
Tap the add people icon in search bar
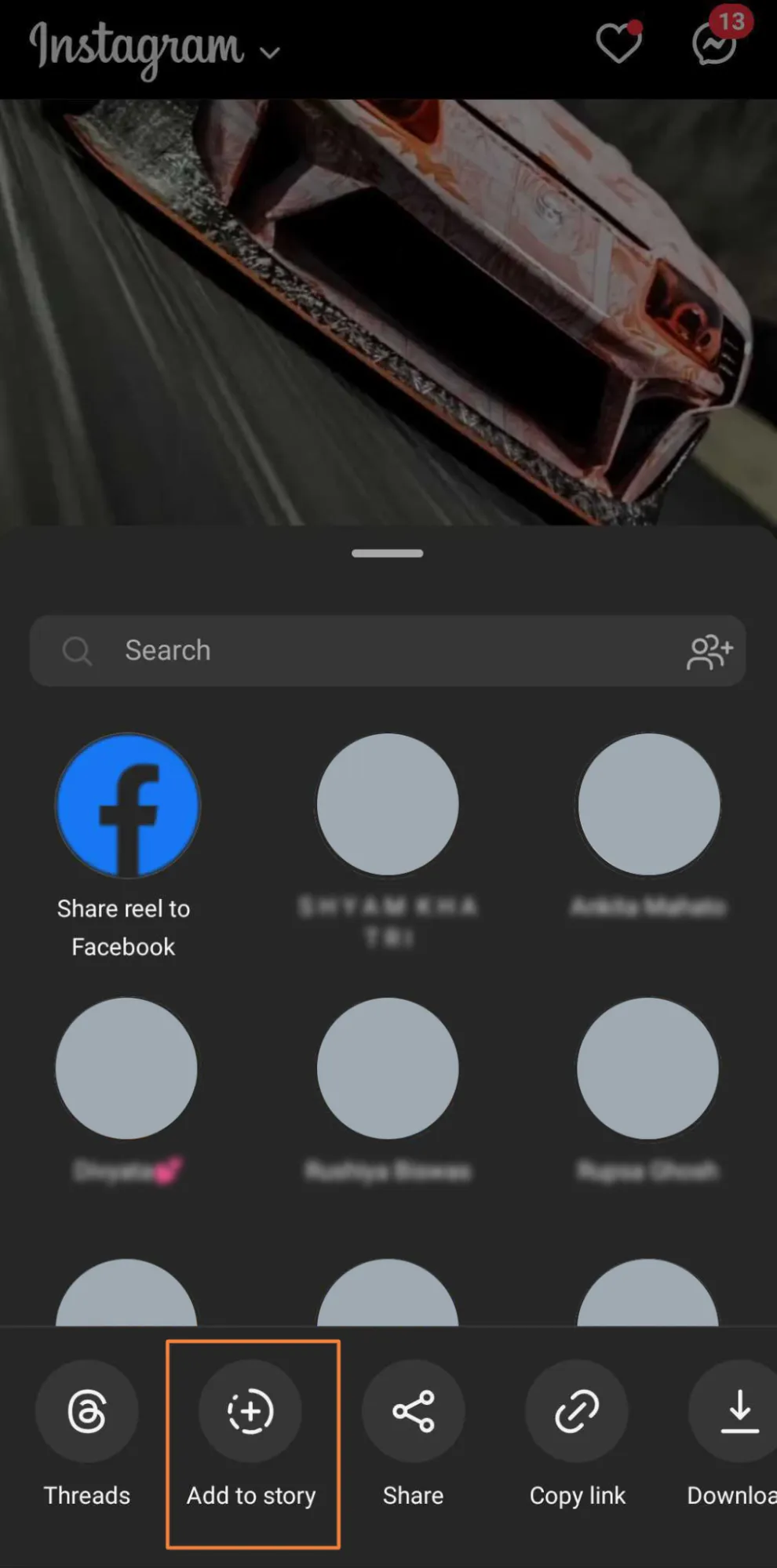pyautogui.click(x=708, y=651)
